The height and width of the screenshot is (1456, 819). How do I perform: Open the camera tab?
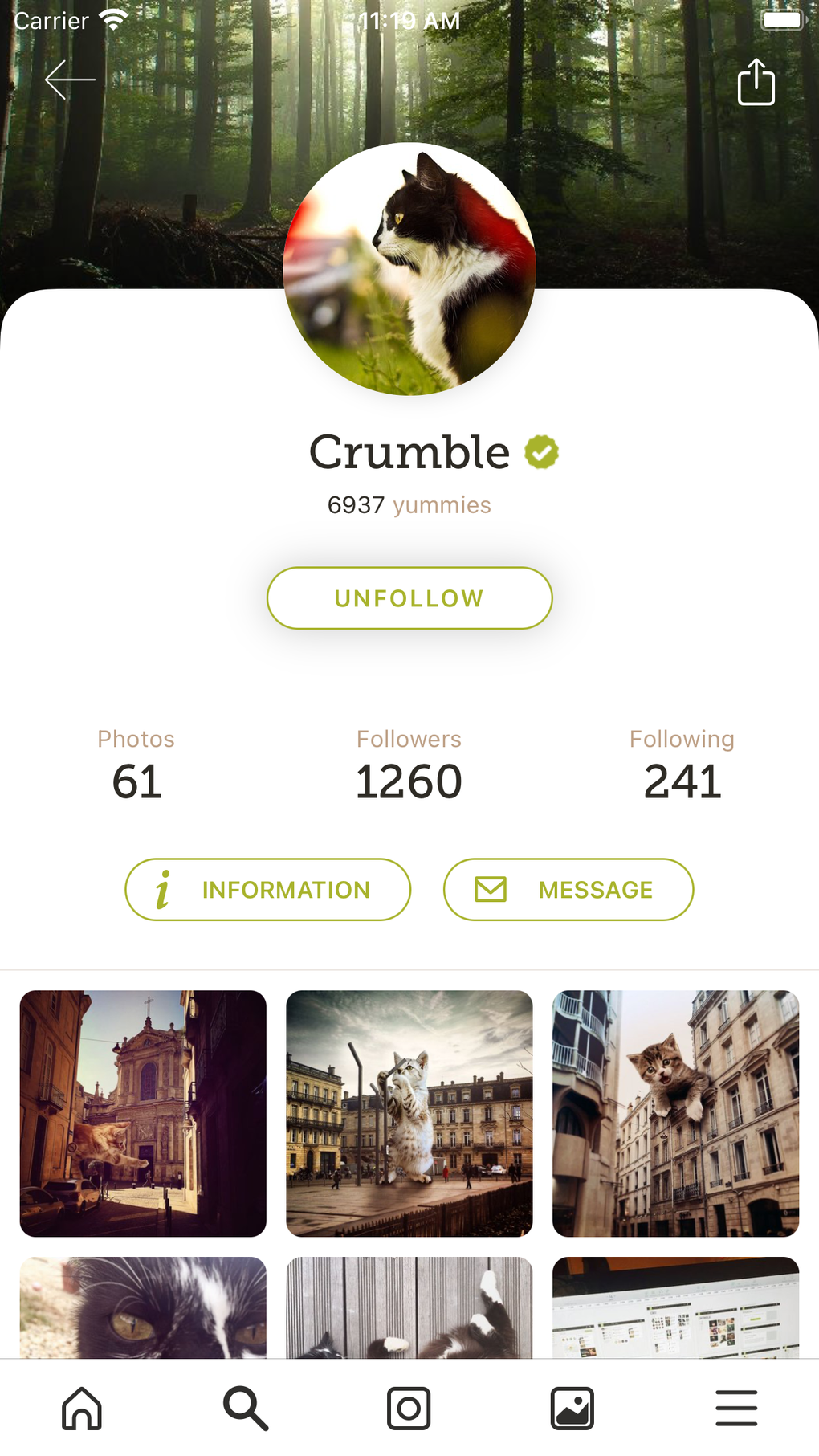click(409, 1408)
